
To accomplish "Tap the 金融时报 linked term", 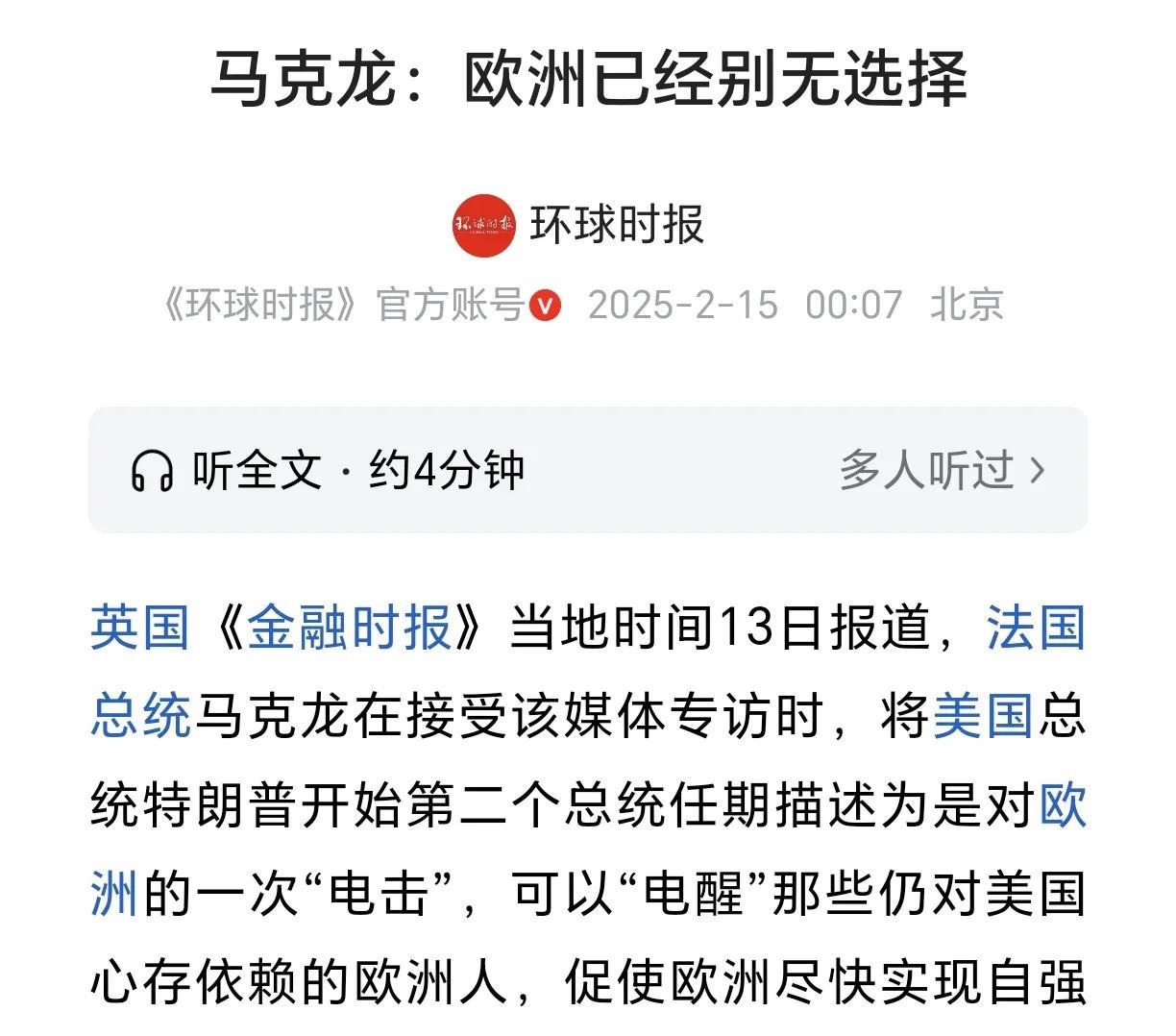I will 349,628.
